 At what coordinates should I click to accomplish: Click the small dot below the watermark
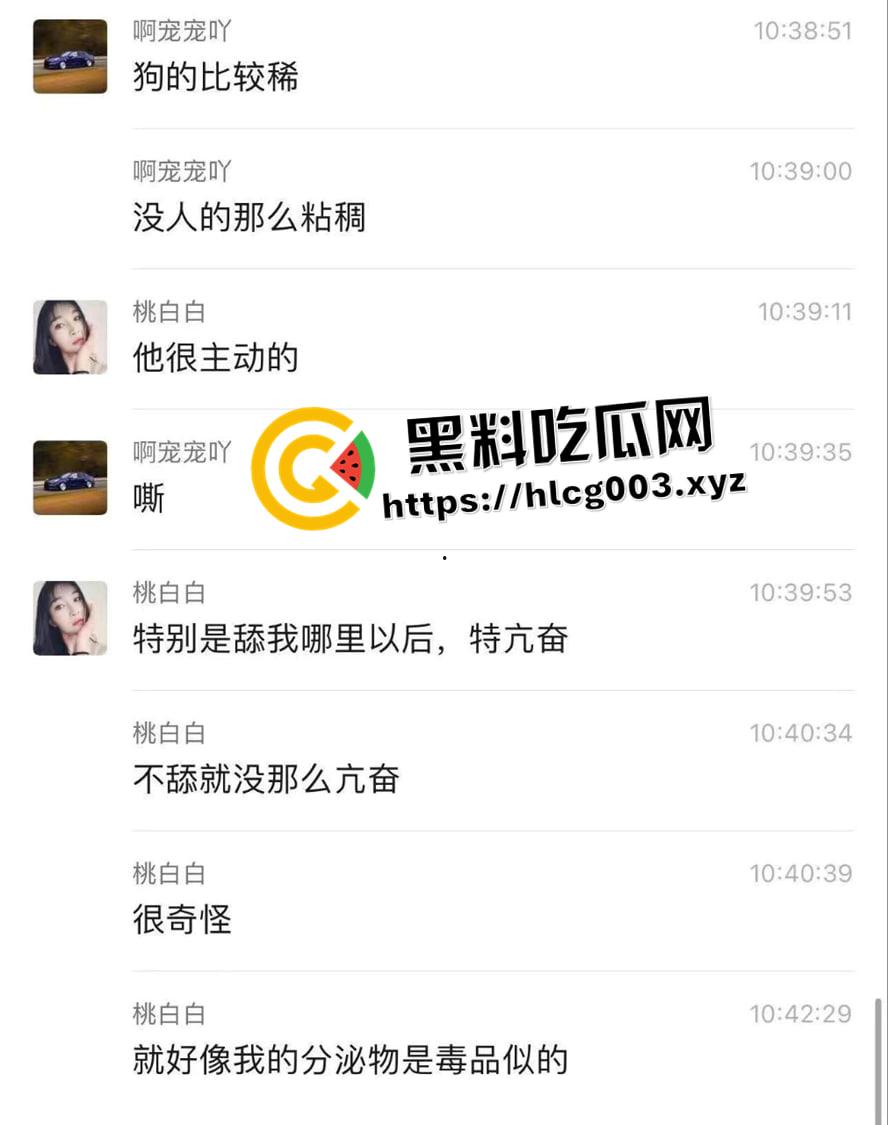(x=444, y=557)
